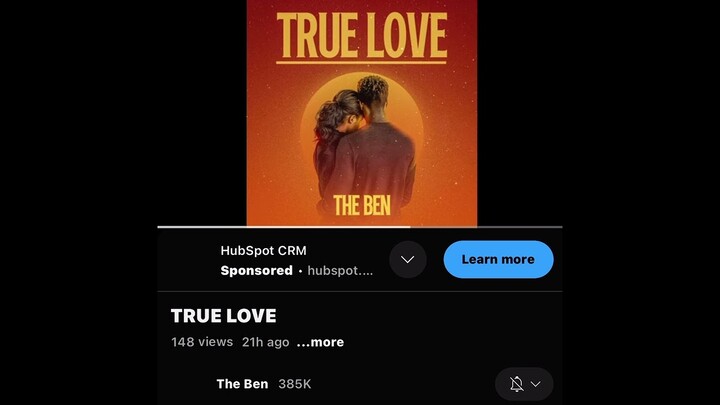Open The Ben's channel page
Image resolution: width=720 pixels, height=405 pixels.
242,384
